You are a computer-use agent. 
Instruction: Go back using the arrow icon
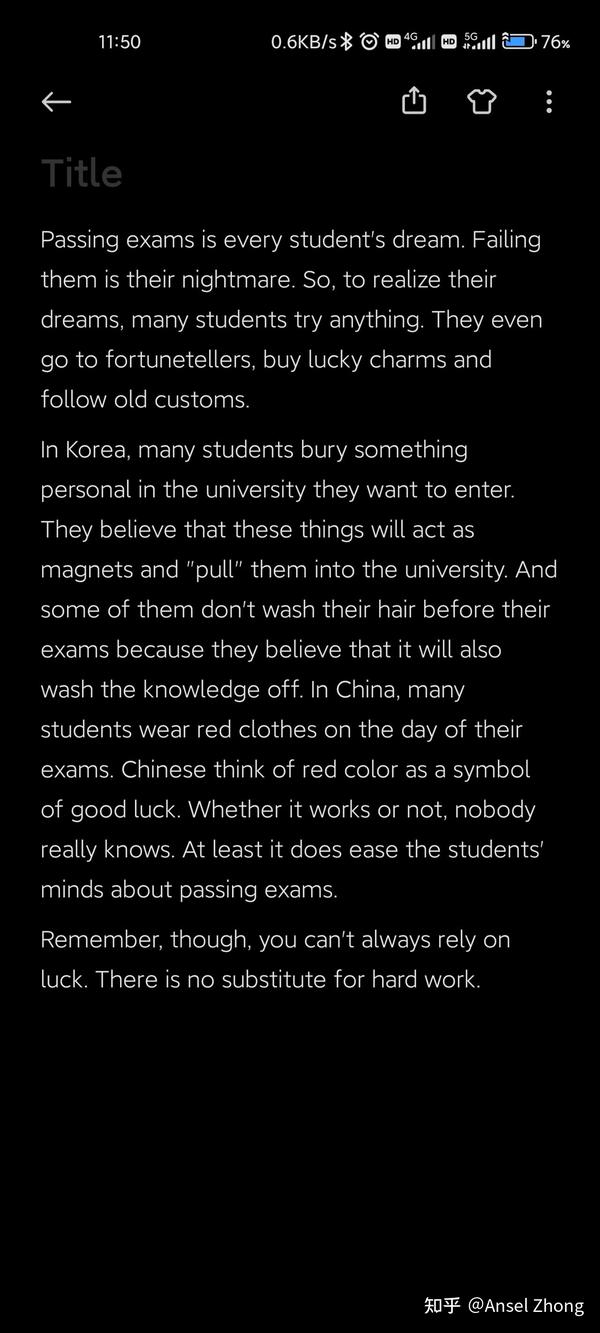(56, 101)
